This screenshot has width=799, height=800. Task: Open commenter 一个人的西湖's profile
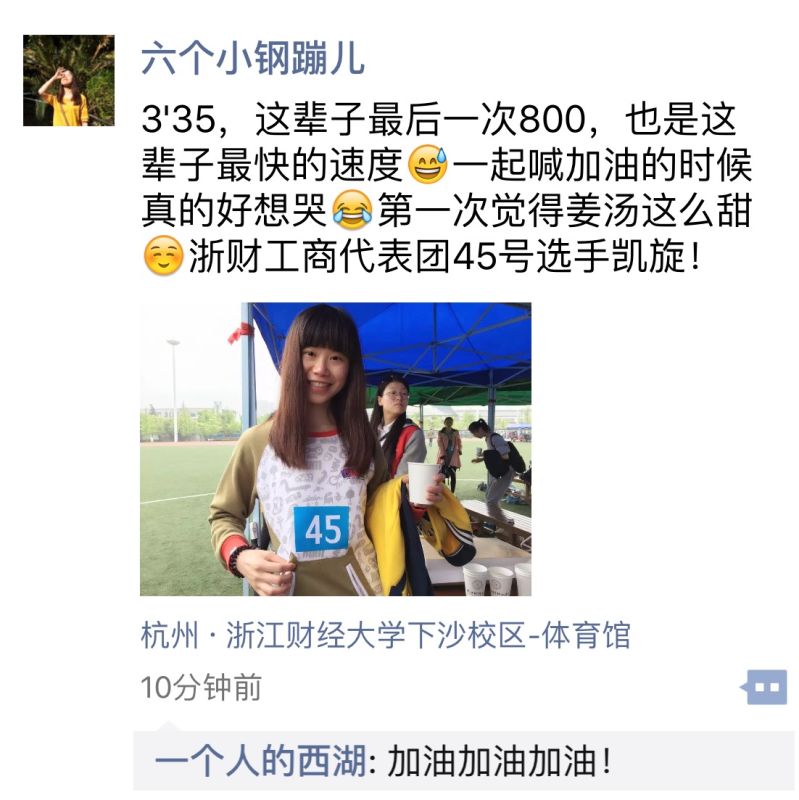(258, 764)
